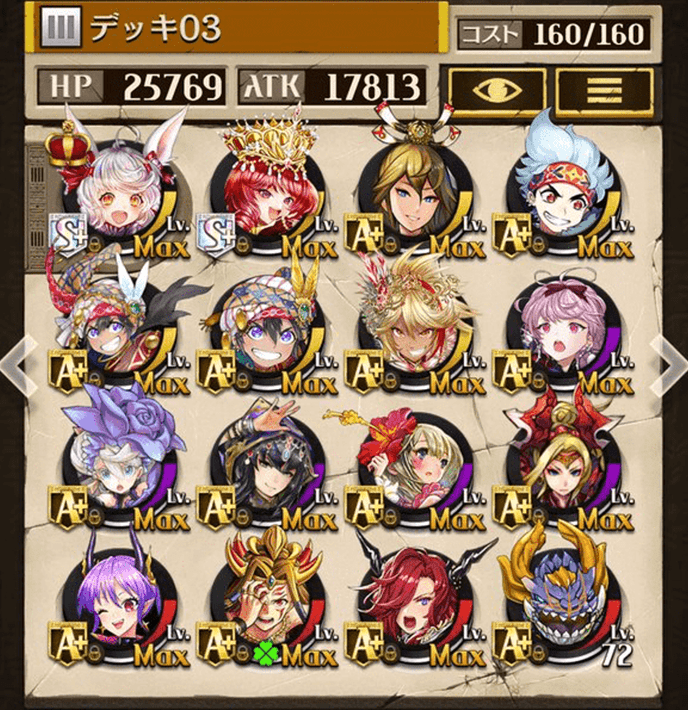Tap the eye view toggle button
Viewport: 688px width, 710px height.
click(x=497, y=88)
